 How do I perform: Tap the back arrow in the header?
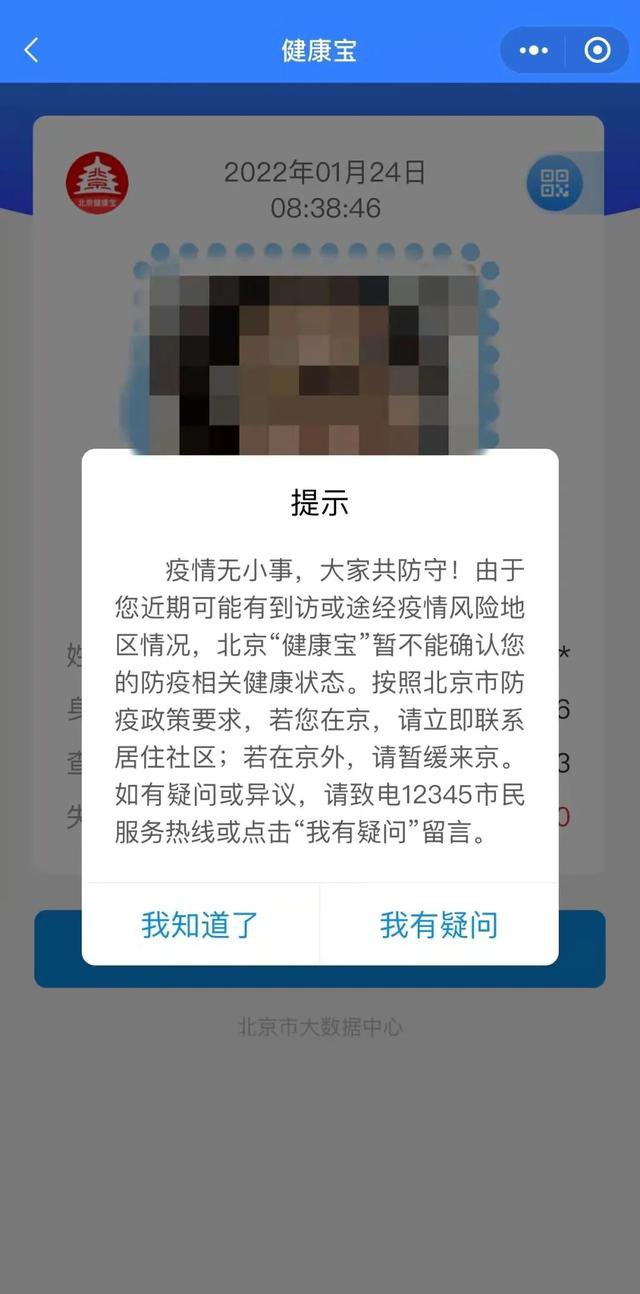[x=31, y=50]
